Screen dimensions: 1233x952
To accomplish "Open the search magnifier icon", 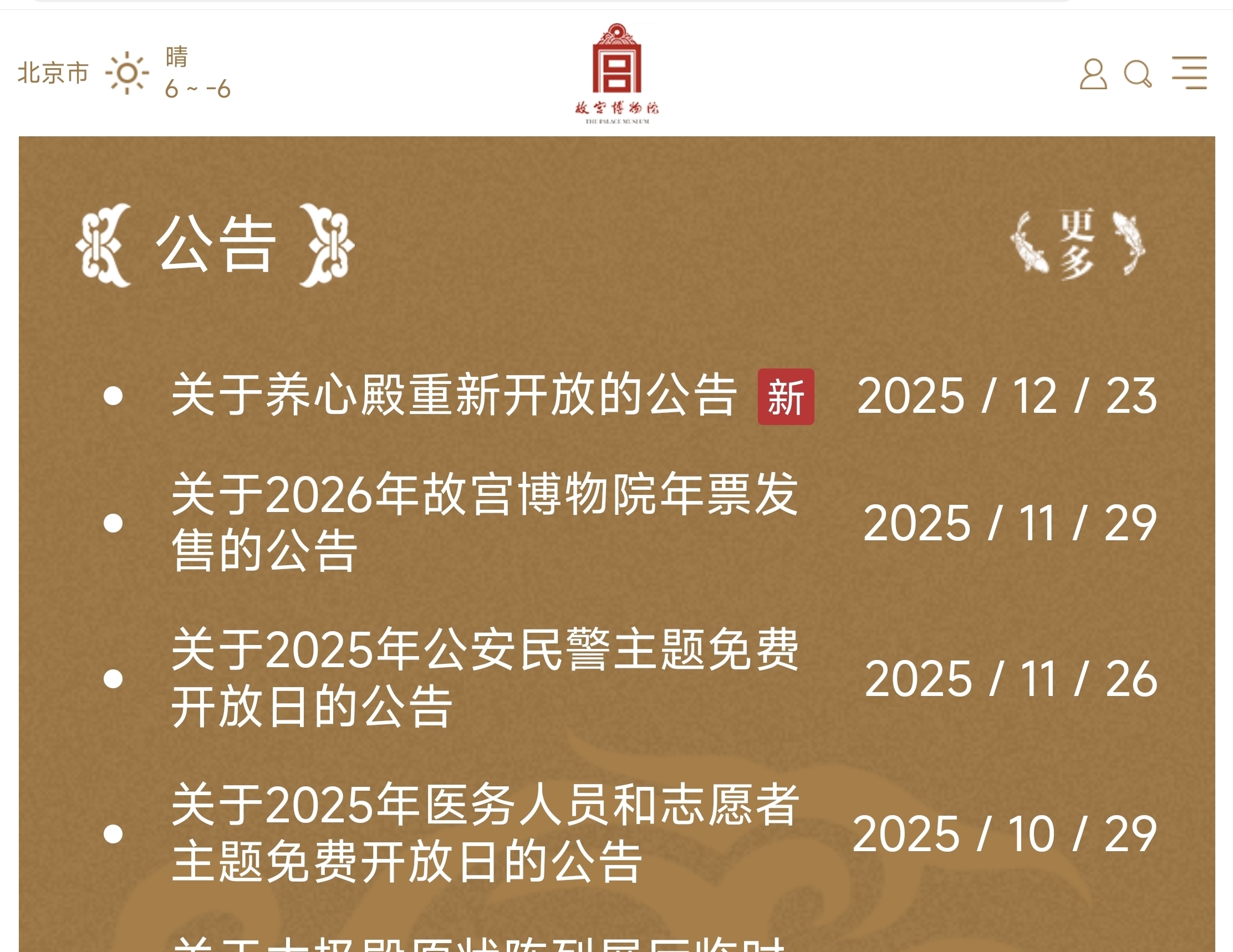I will [x=1137, y=74].
